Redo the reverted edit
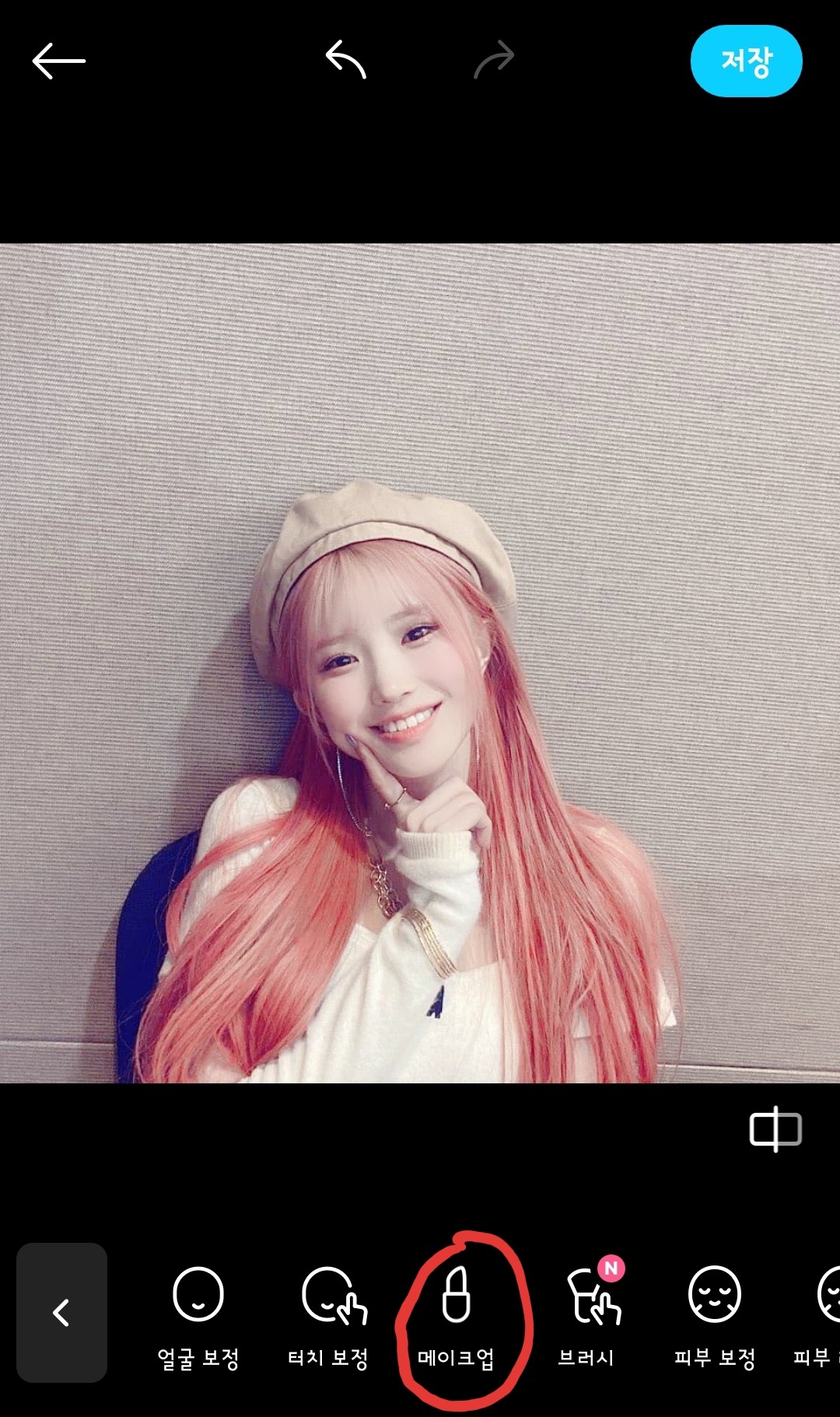This screenshot has height=1417, width=840. (x=494, y=60)
